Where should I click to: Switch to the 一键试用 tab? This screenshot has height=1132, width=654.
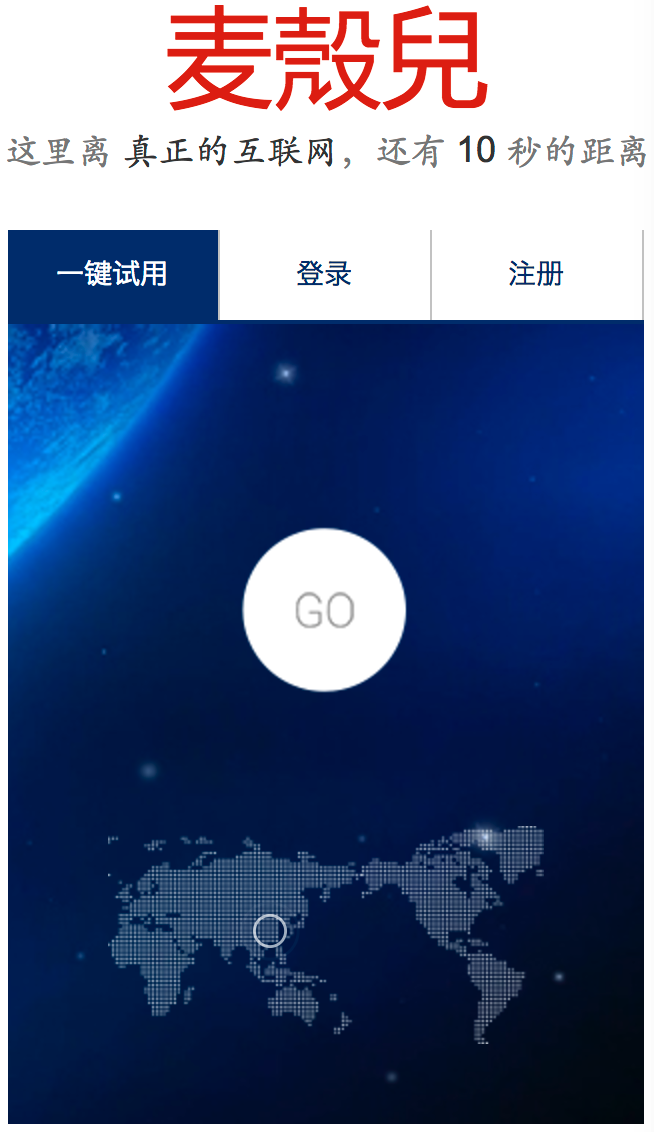112,275
